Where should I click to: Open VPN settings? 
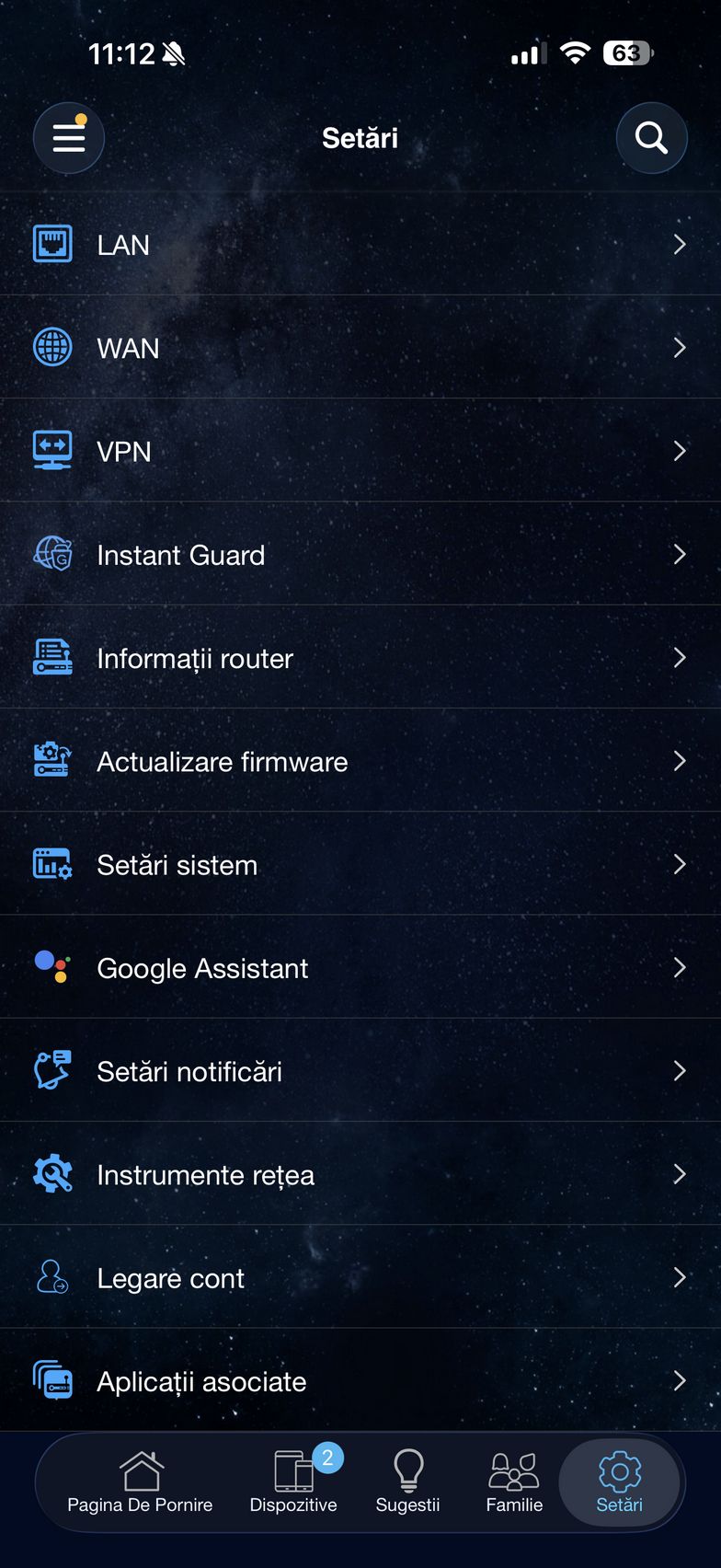[360, 451]
